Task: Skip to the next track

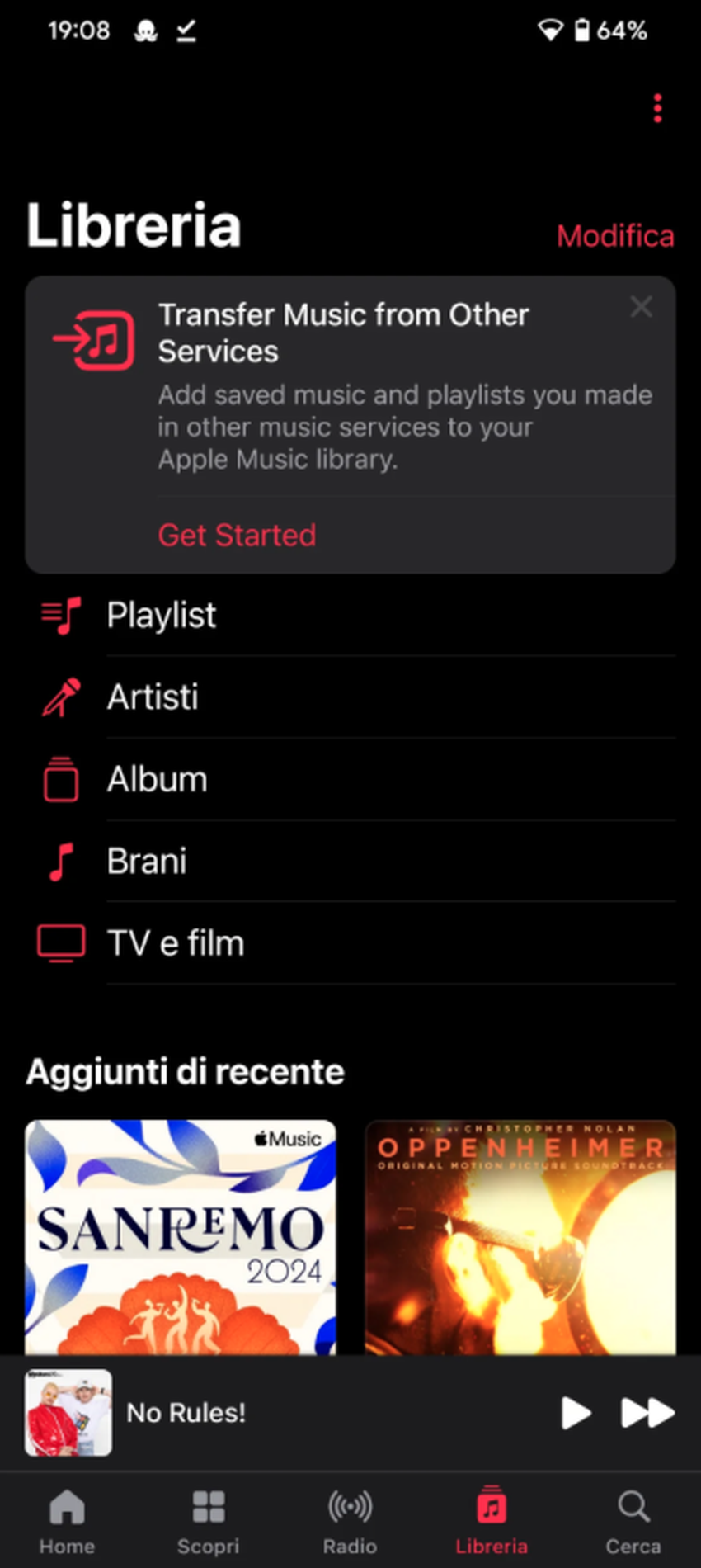Action: pos(647,1412)
